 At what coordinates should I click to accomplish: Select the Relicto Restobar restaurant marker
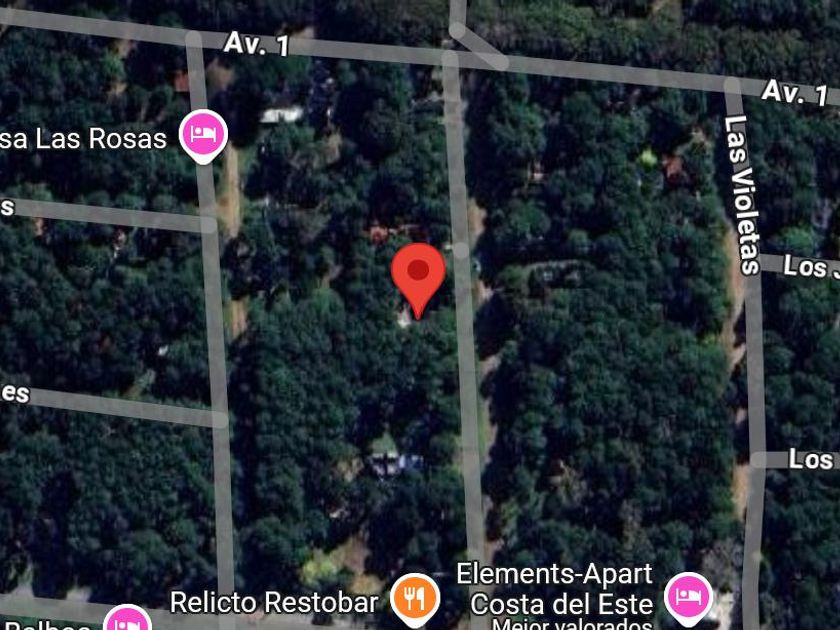pyautogui.click(x=414, y=598)
